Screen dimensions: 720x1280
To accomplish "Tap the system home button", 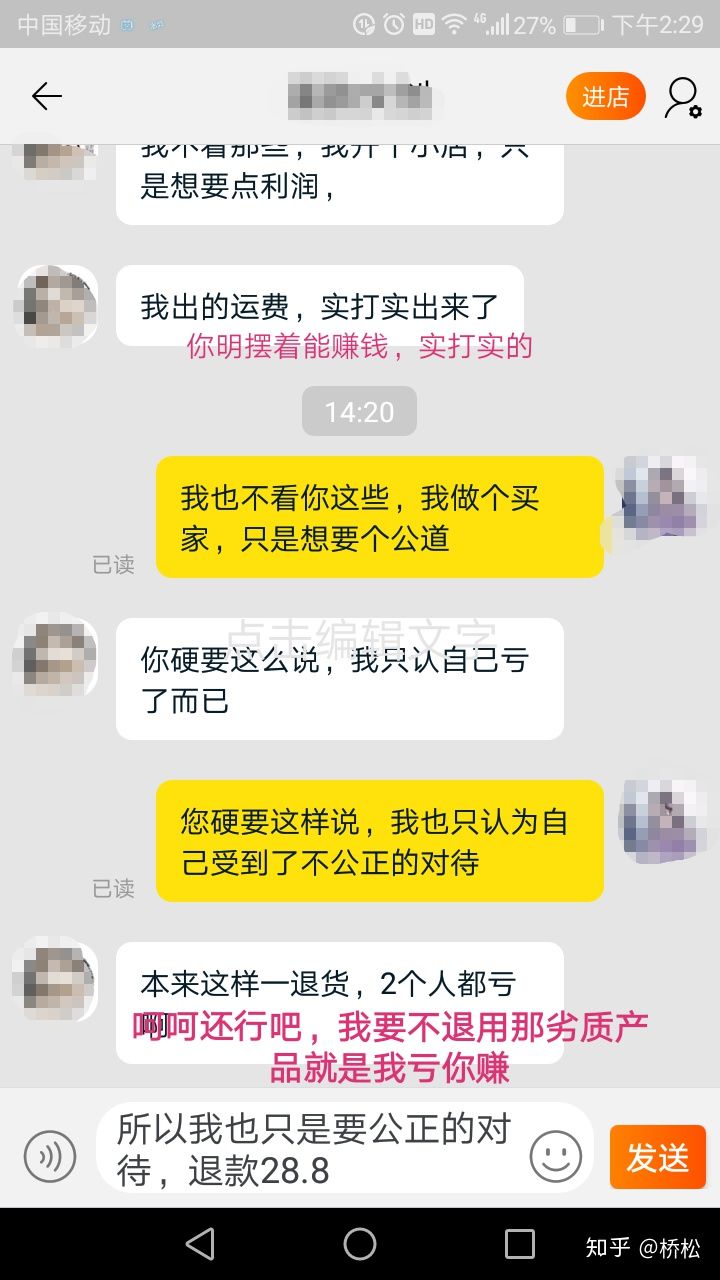I will pos(360,1244).
